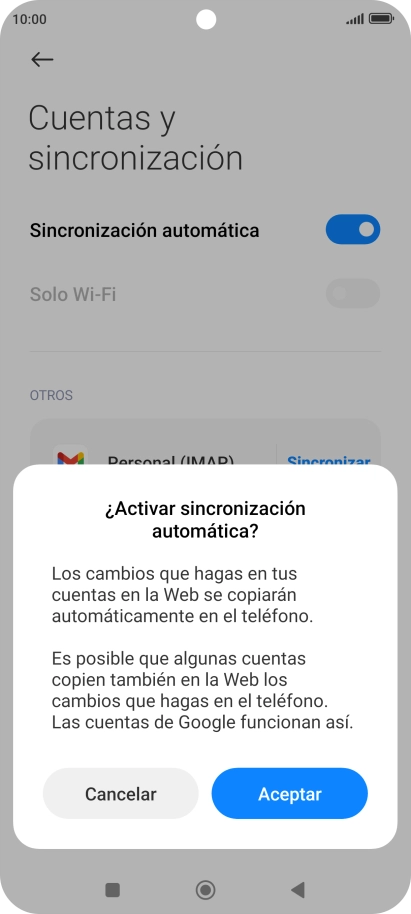Tap the system back navigation triangle
Viewport: 411px width, 914px height.
[298, 890]
